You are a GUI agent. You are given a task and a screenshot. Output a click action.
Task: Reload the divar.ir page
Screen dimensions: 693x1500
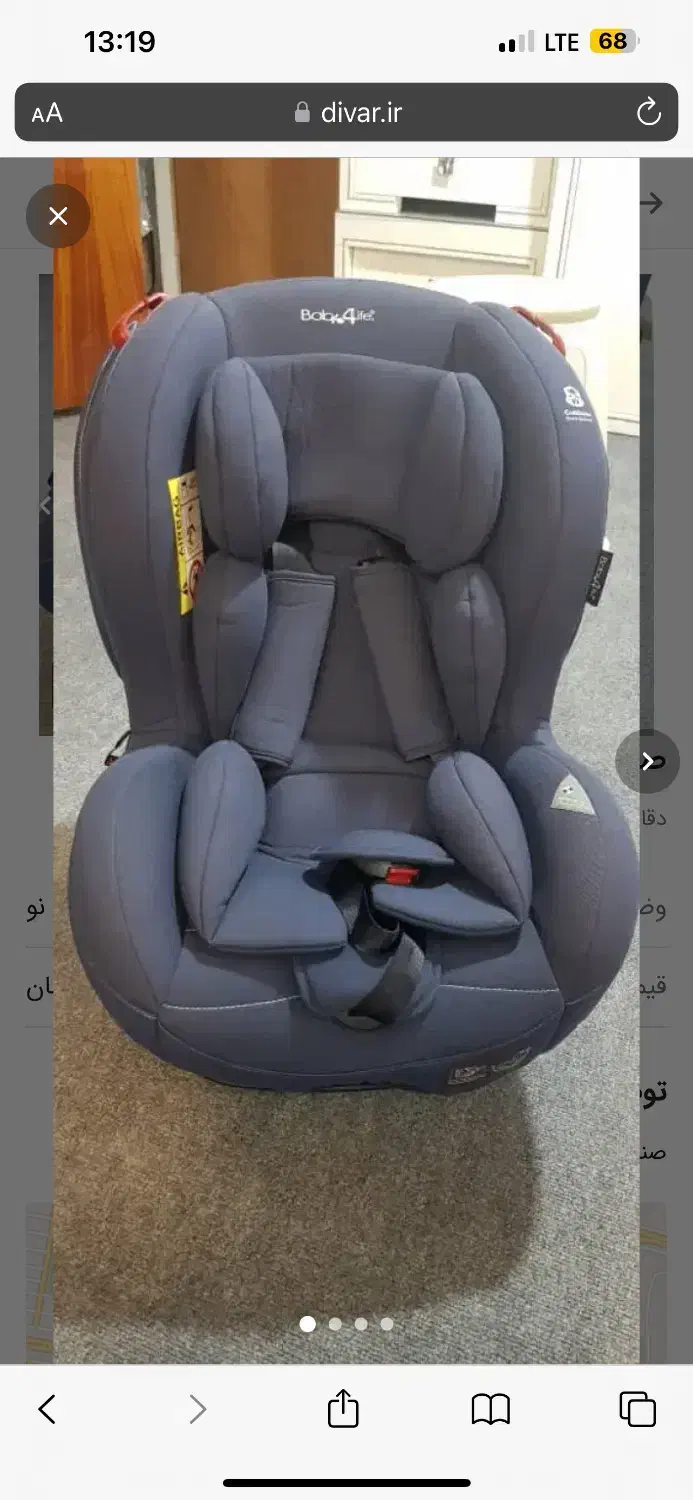point(649,112)
